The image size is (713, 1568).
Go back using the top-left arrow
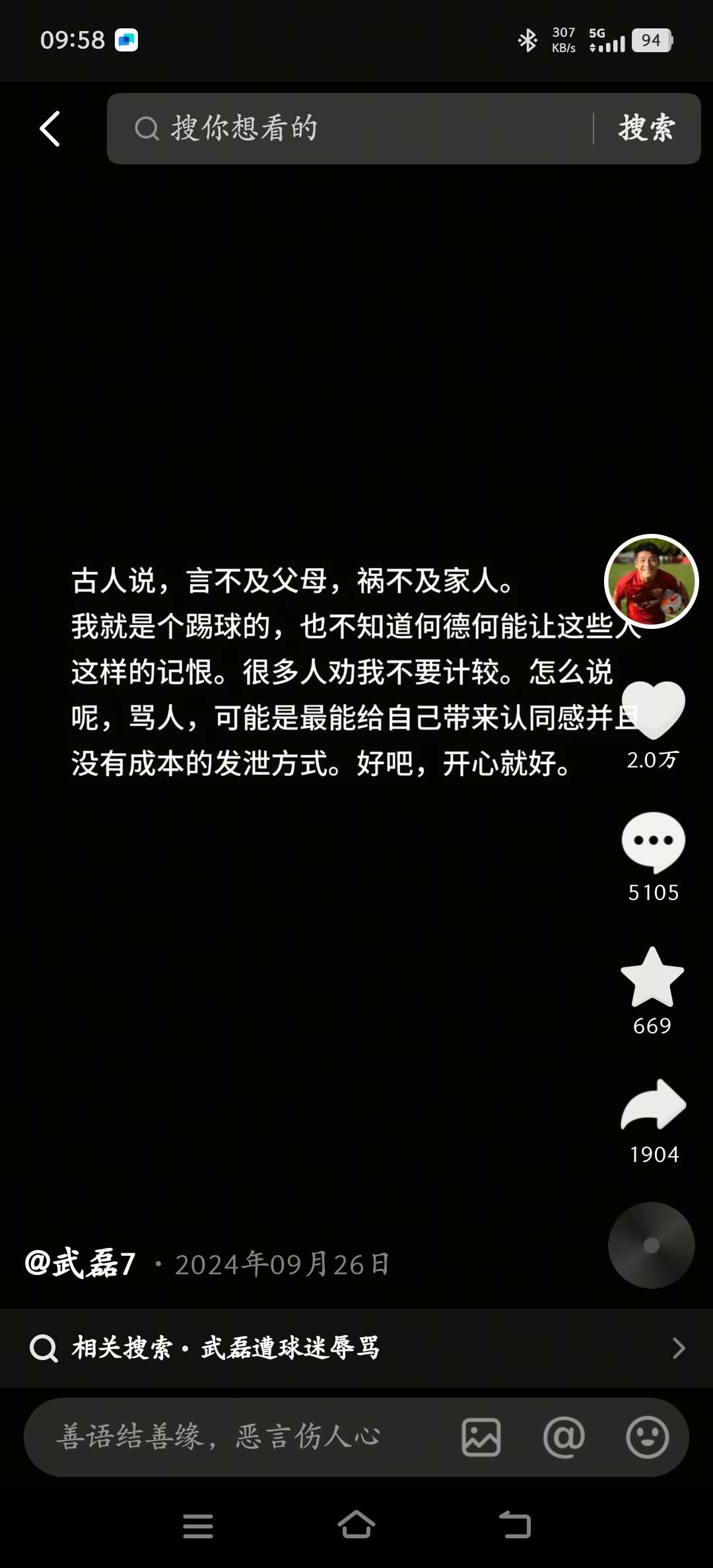(x=50, y=128)
